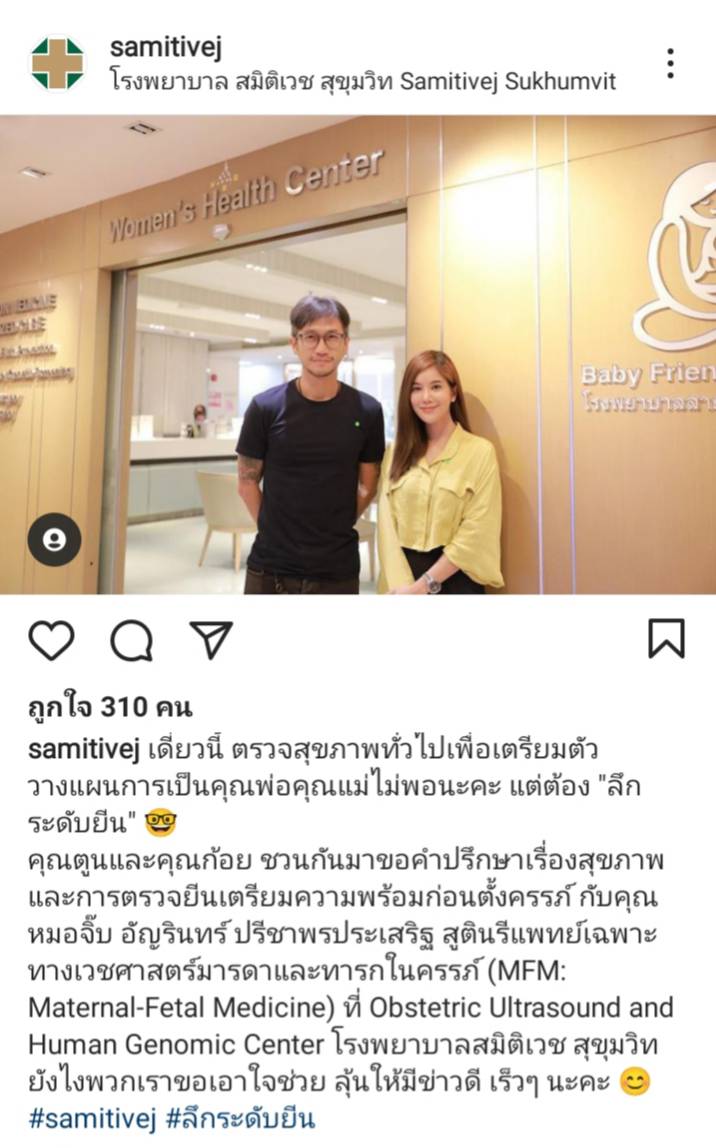Open the post's three-dot overflow menu

[x=670, y=64]
